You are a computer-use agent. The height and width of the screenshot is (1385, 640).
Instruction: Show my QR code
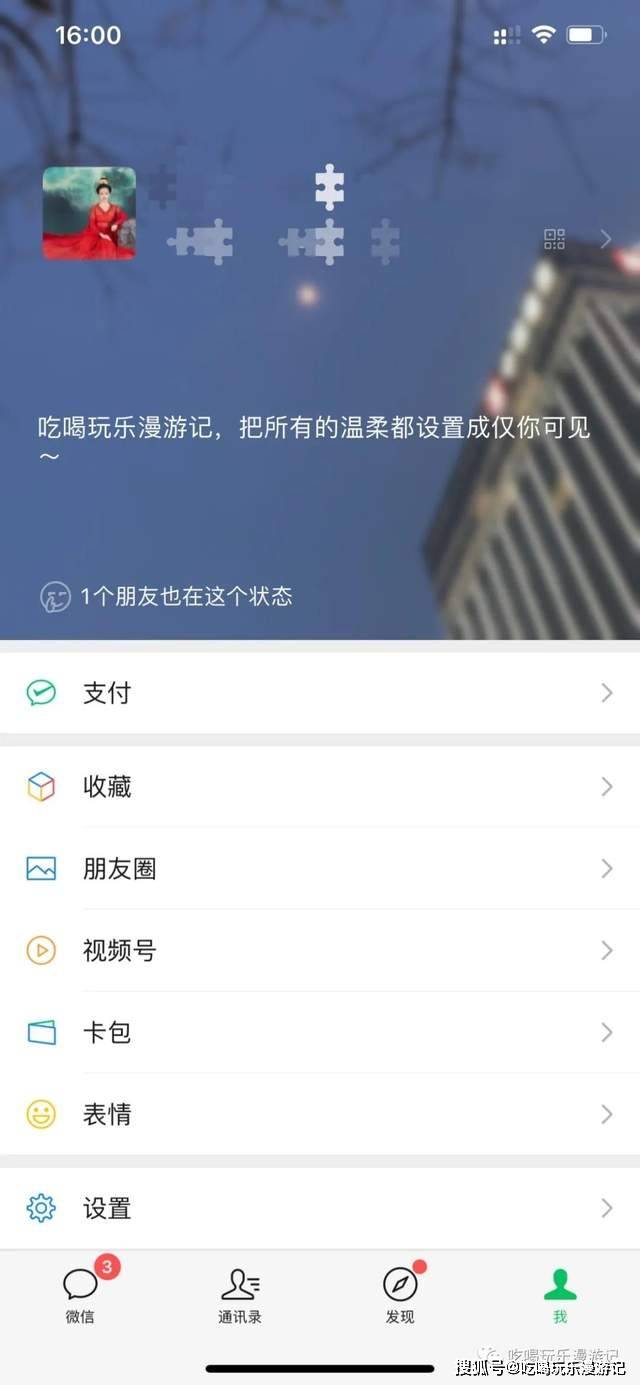554,239
